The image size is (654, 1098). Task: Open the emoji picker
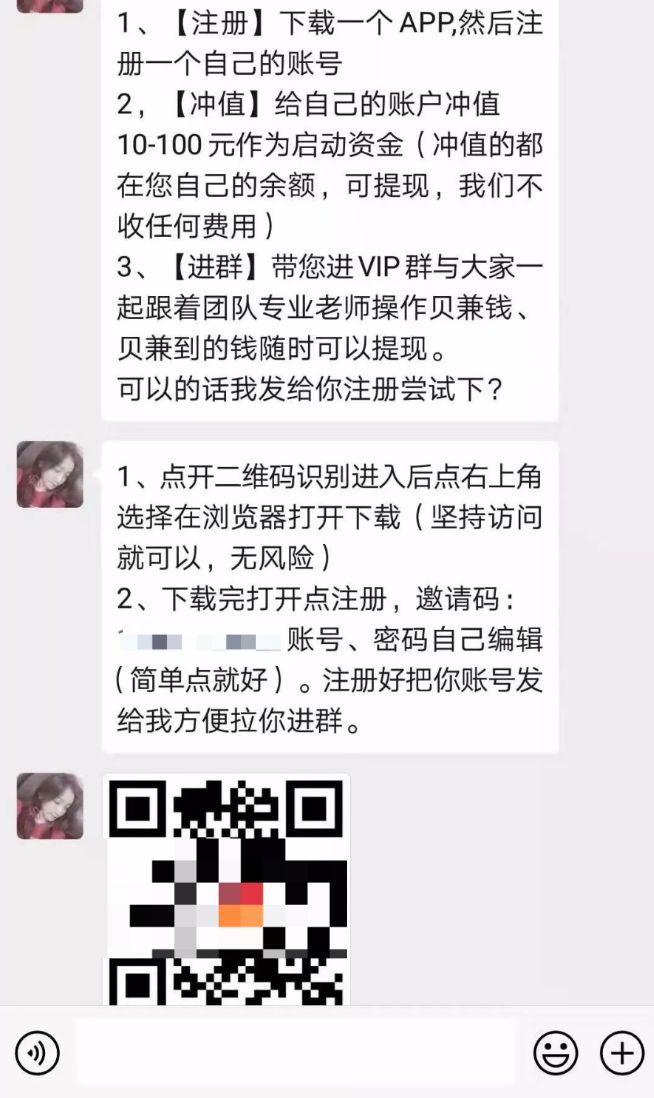pos(556,1053)
